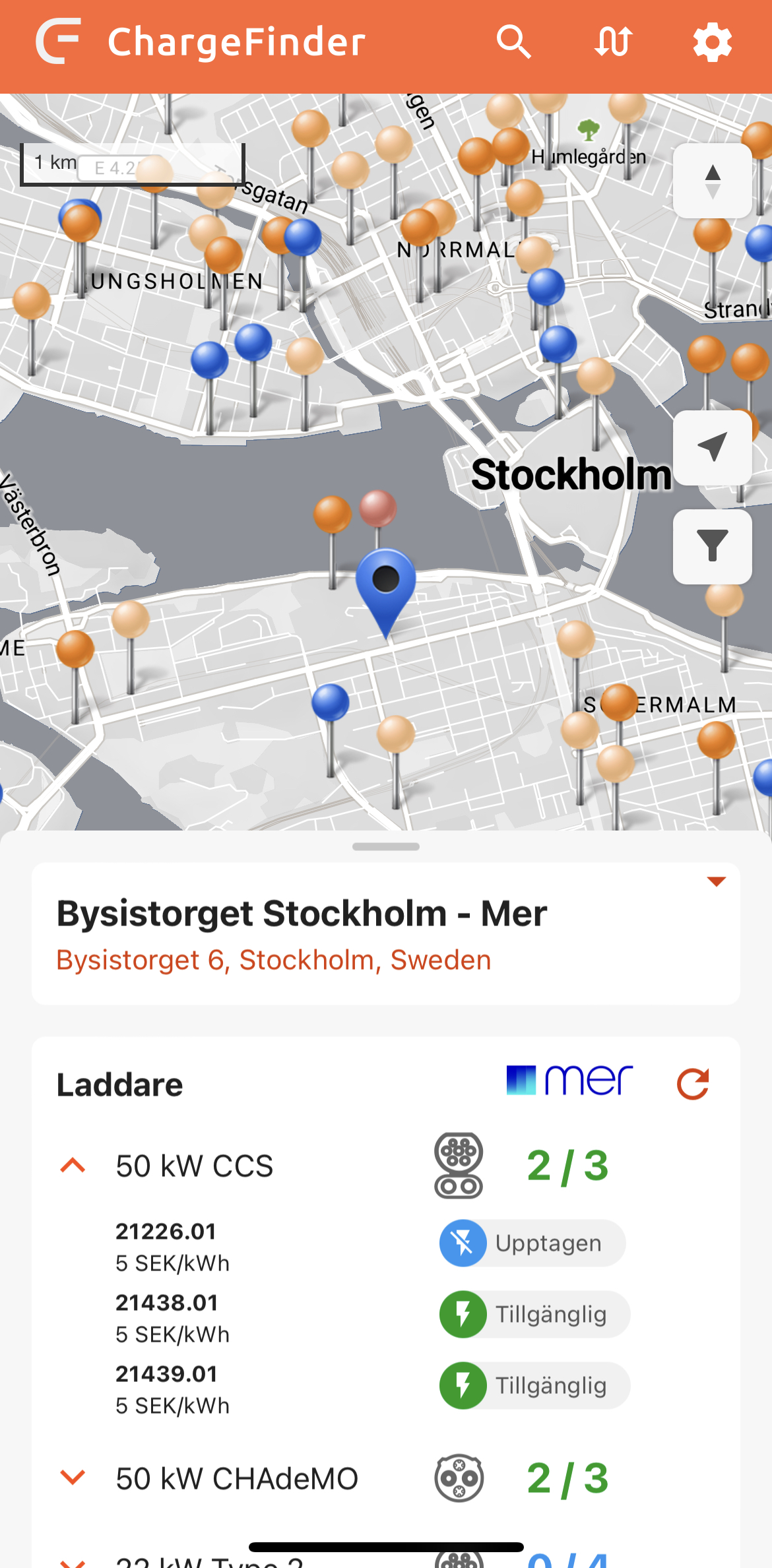Open the search magnifier in app bar

pos(514,42)
